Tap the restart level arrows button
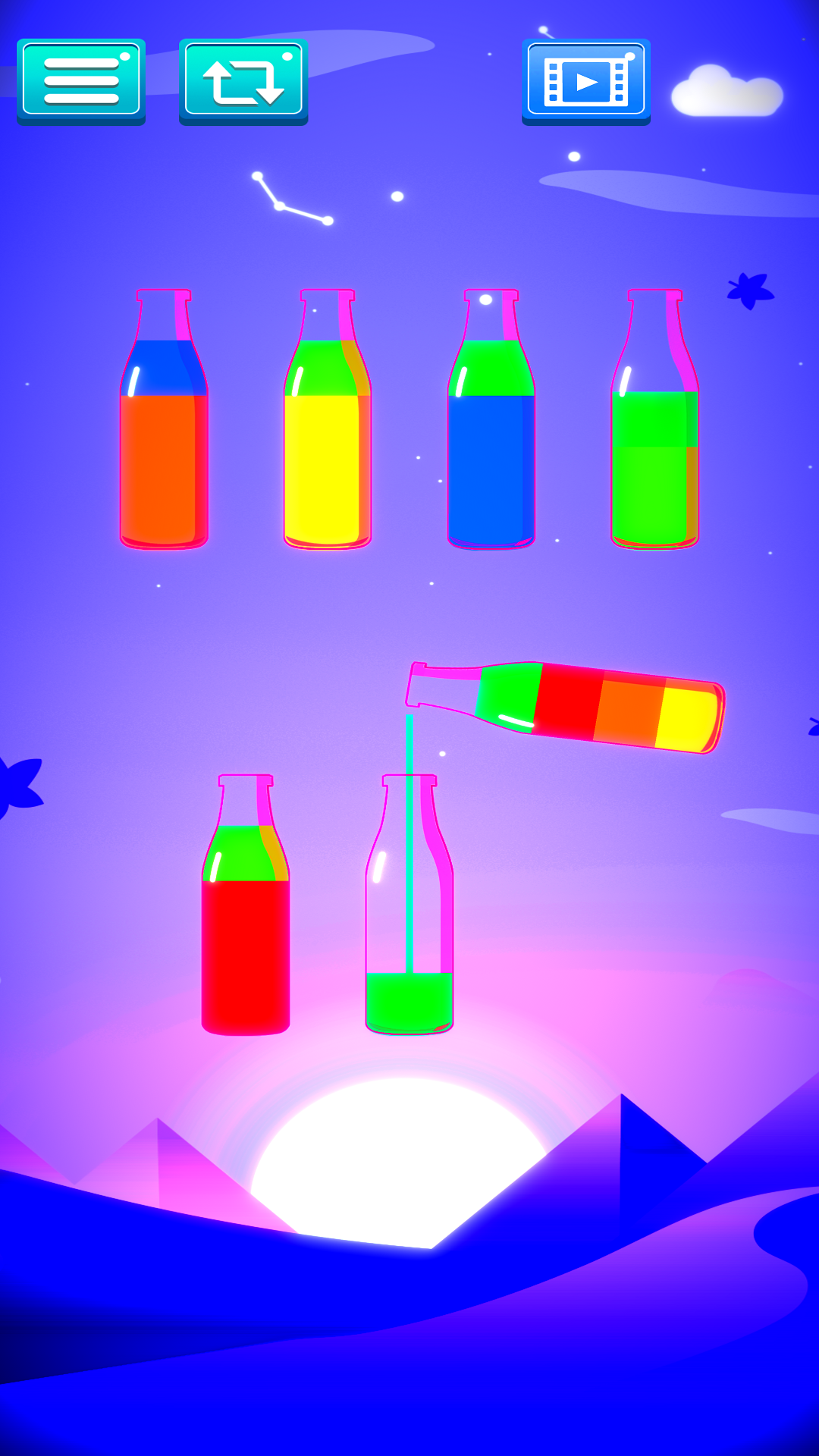The image size is (819, 1456). 243,81
